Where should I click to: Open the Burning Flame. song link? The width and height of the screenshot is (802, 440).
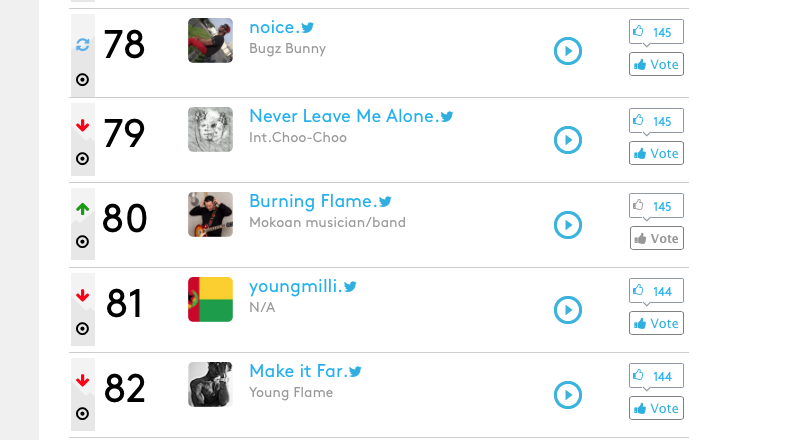[312, 201]
